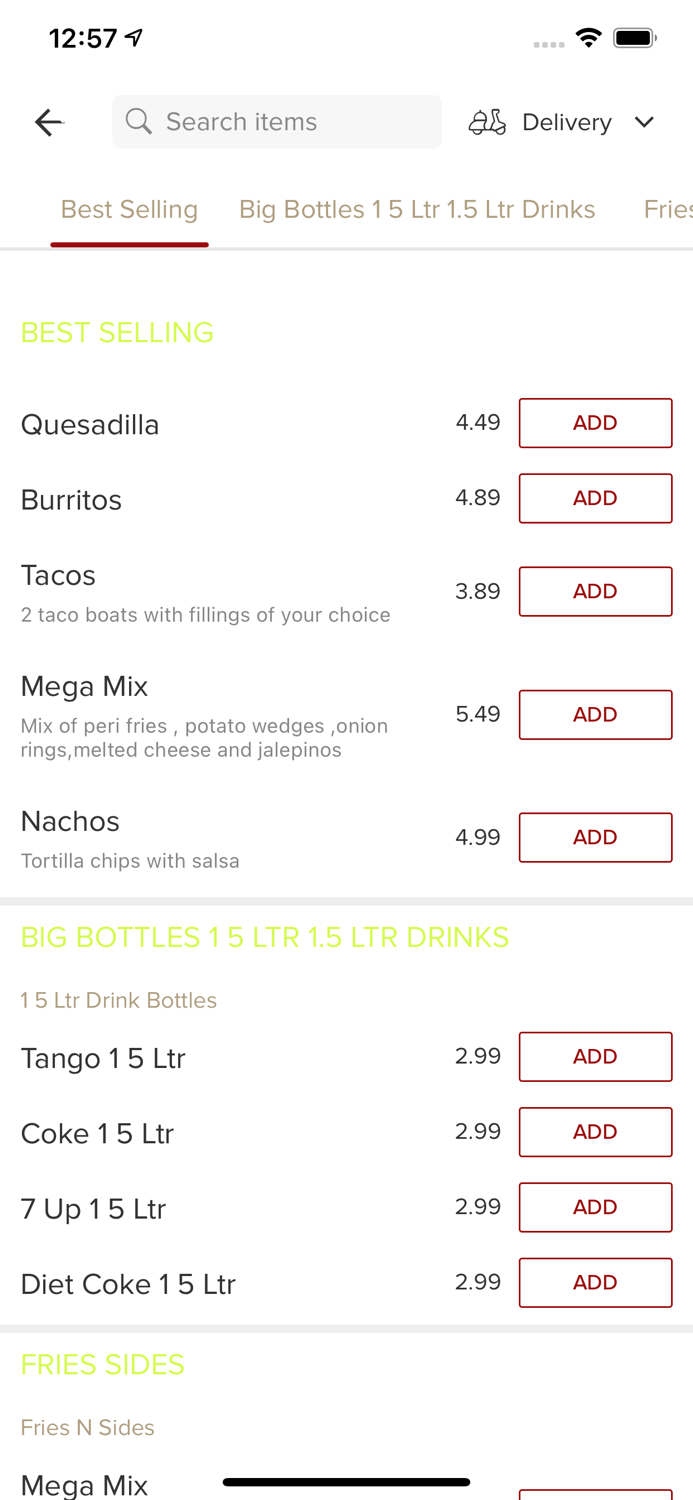Add the Best Selling Mega Mix
This screenshot has height=1500, width=693.
pos(595,714)
